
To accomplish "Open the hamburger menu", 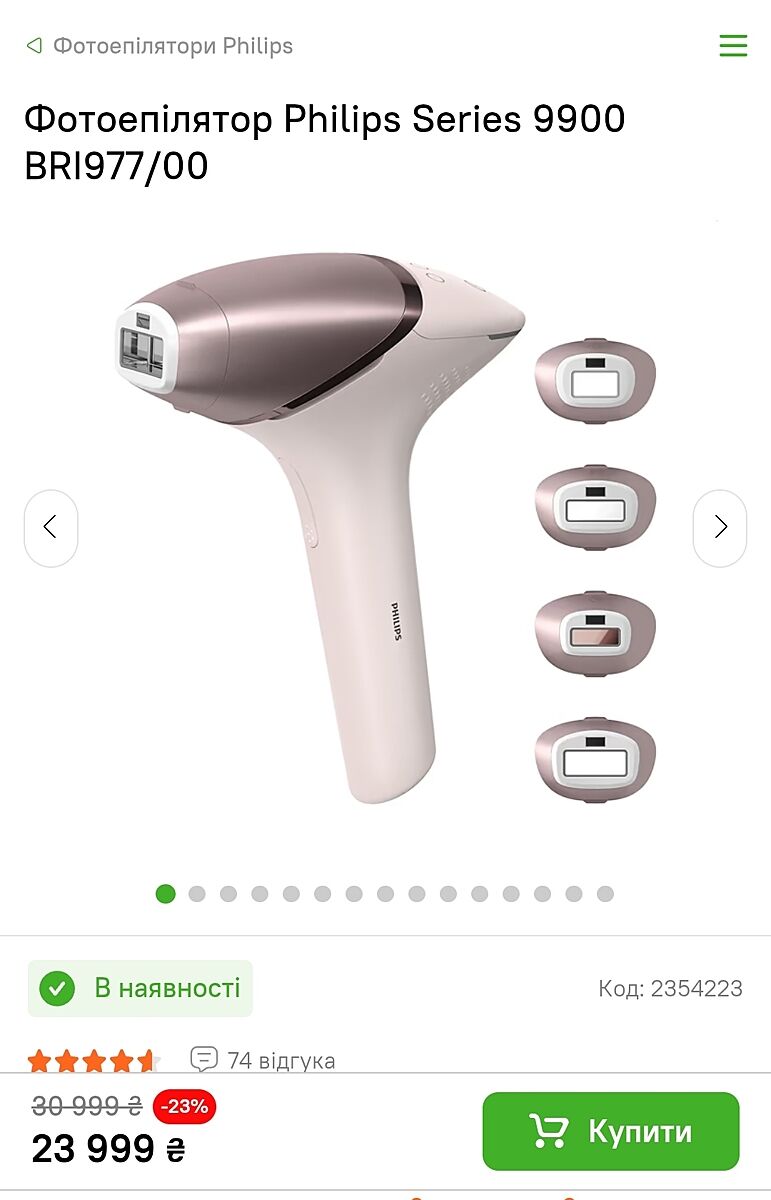I will point(733,46).
